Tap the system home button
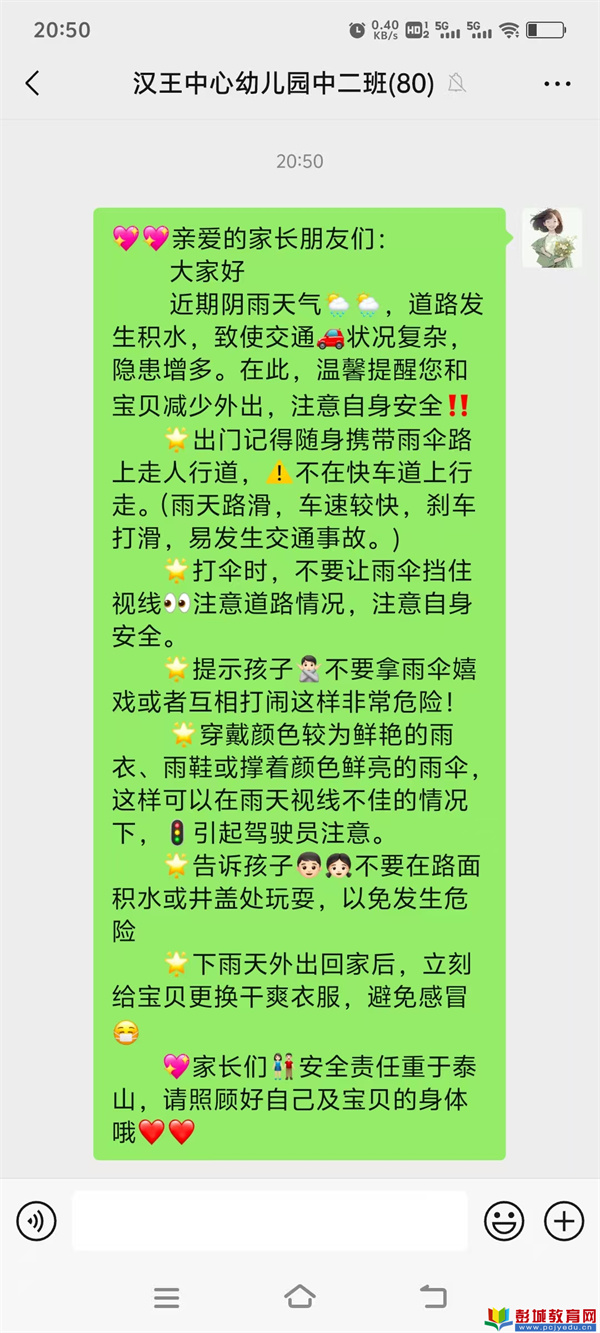The height and width of the screenshot is (1333, 600). pyautogui.click(x=299, y=1298)
